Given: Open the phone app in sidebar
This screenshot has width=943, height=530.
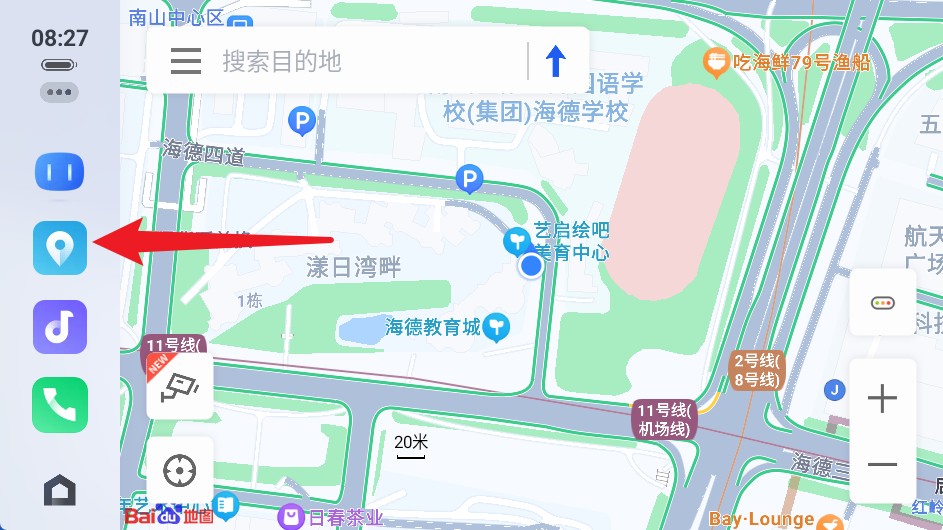Looking at the screenshot, I should (x=60, y=405).
